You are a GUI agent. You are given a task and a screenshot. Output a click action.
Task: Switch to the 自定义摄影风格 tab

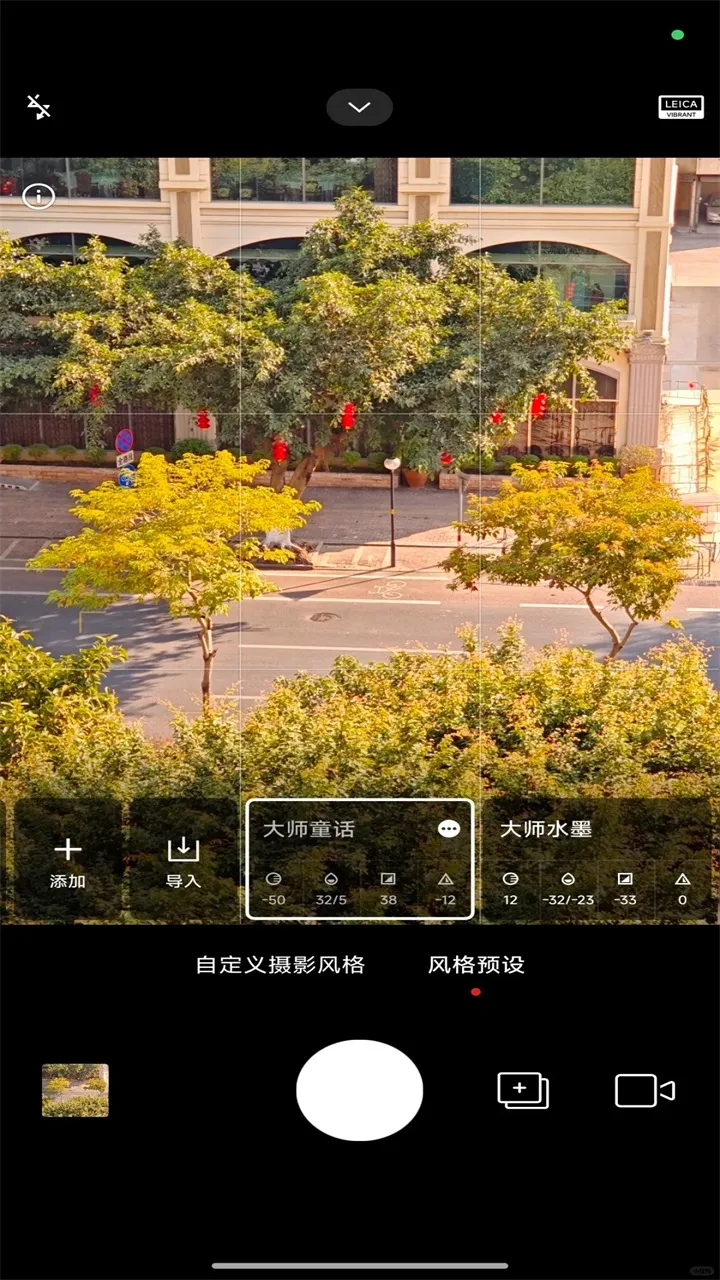283,964
